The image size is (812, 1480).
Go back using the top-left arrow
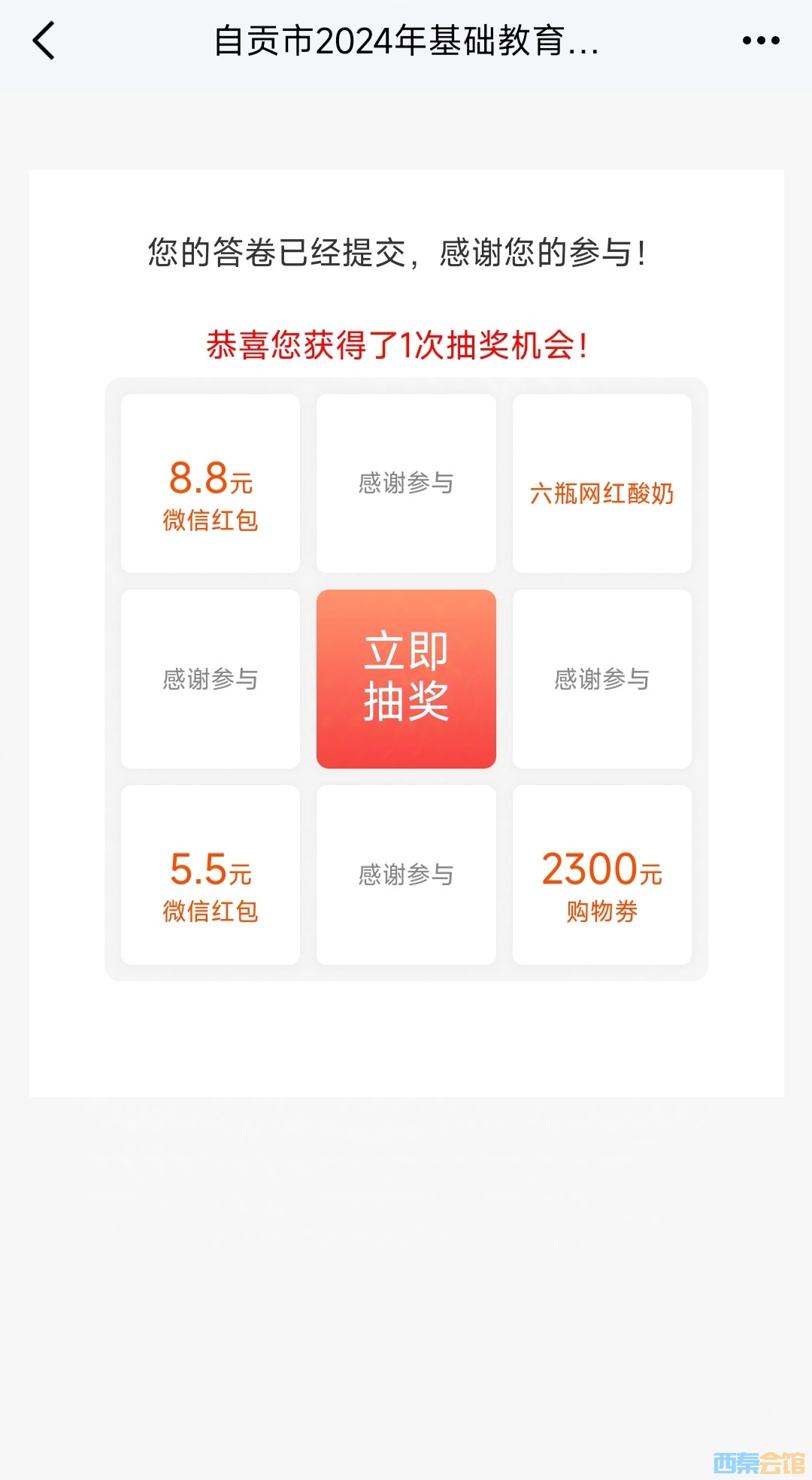[x=44, y=41]
